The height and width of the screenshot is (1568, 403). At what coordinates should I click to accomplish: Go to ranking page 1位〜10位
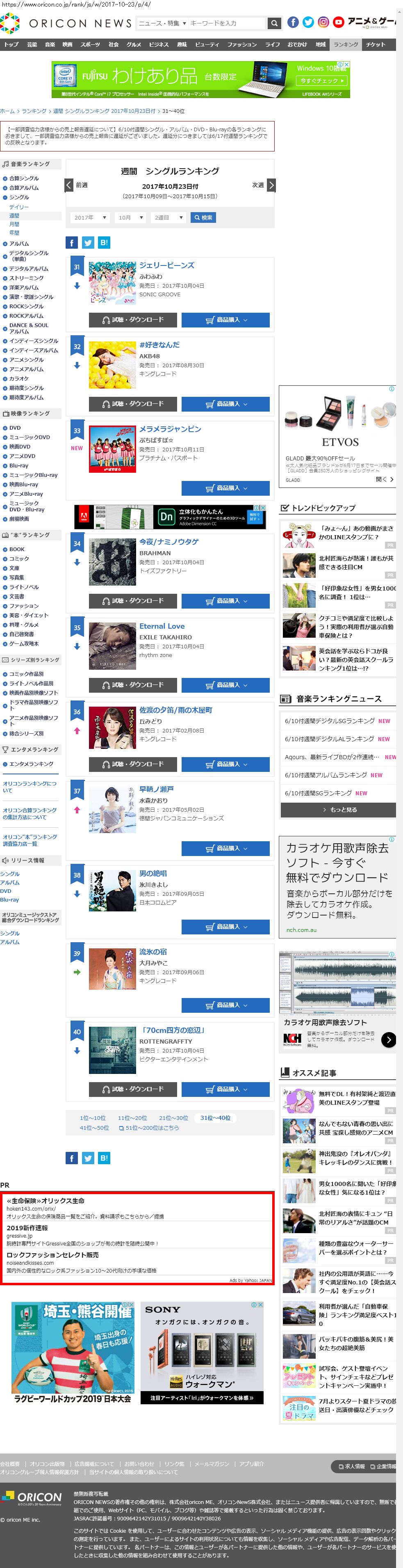(92, 1117)
